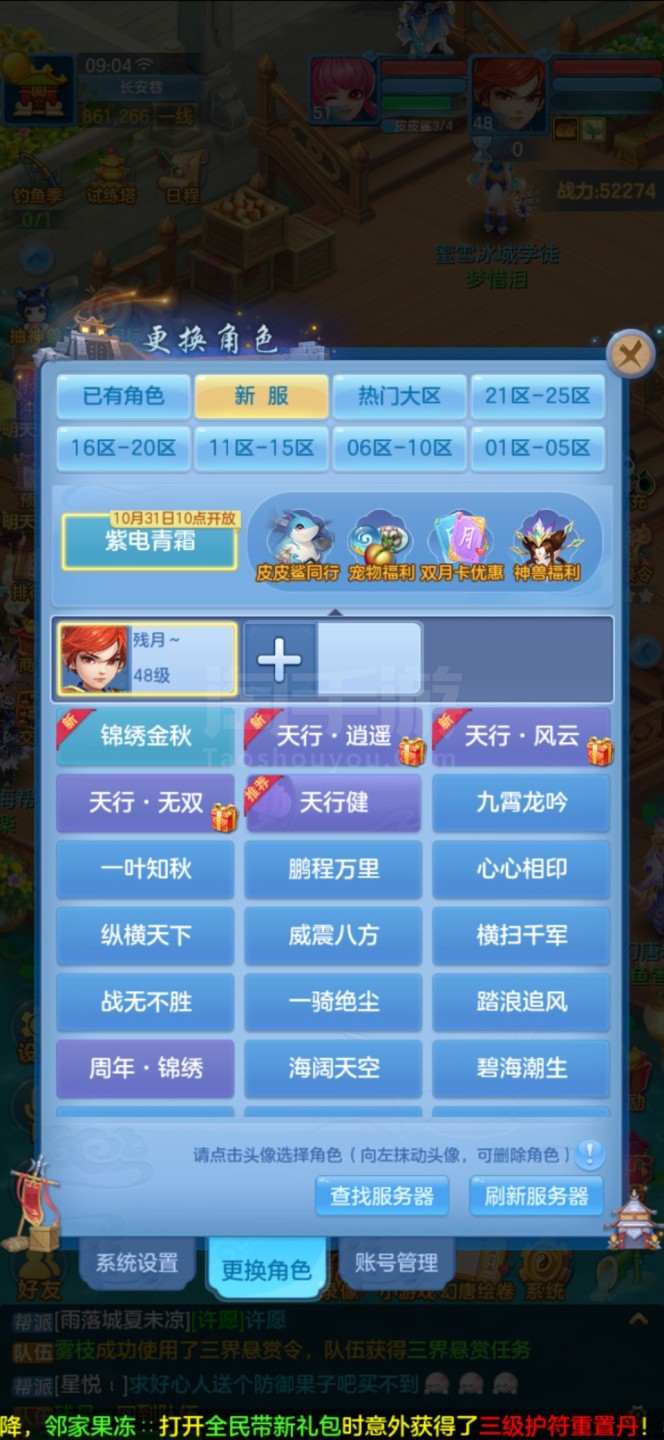The image size is (664, 1440).
Task: Select server 天行·逍遥
Action: [x=333, y=737]
